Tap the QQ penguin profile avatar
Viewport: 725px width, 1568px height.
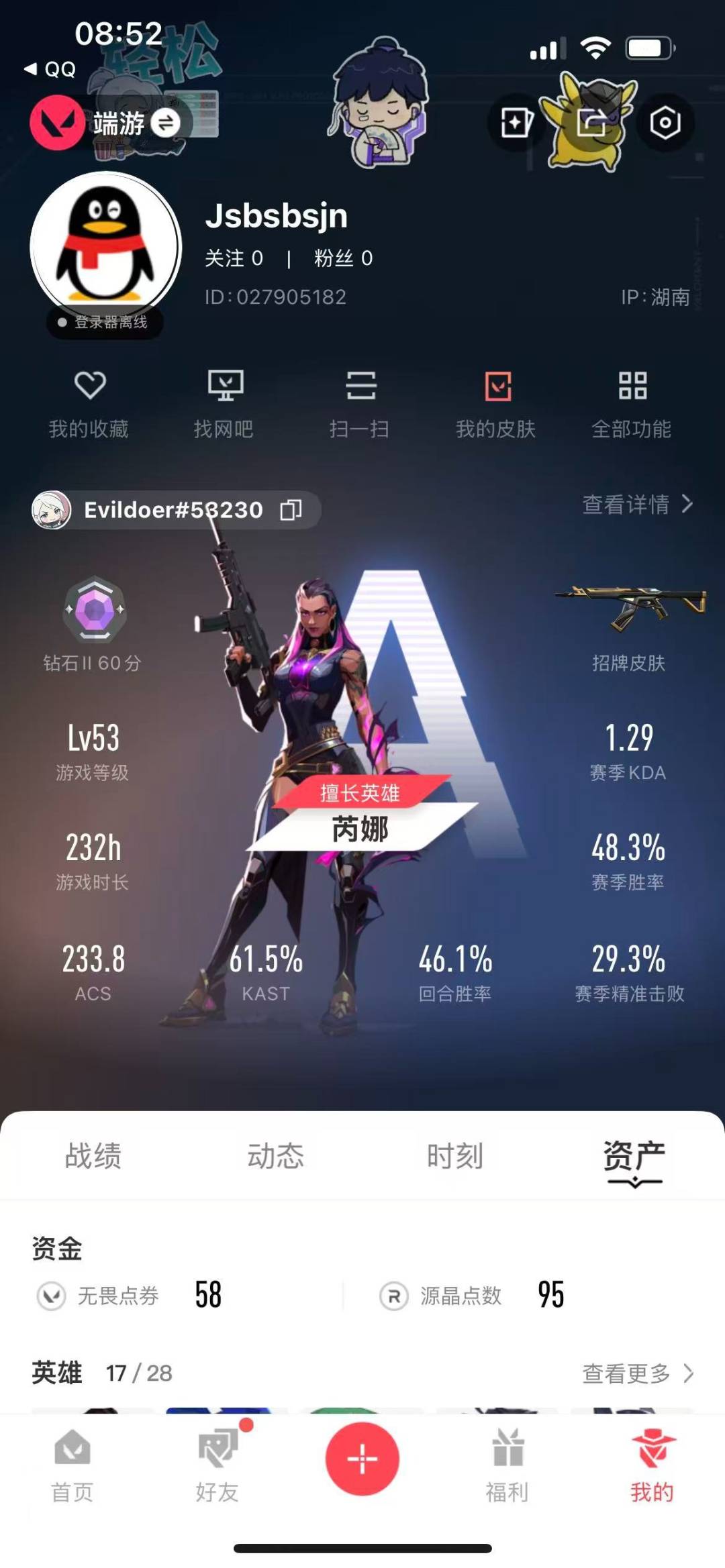[x=105, y=248]
